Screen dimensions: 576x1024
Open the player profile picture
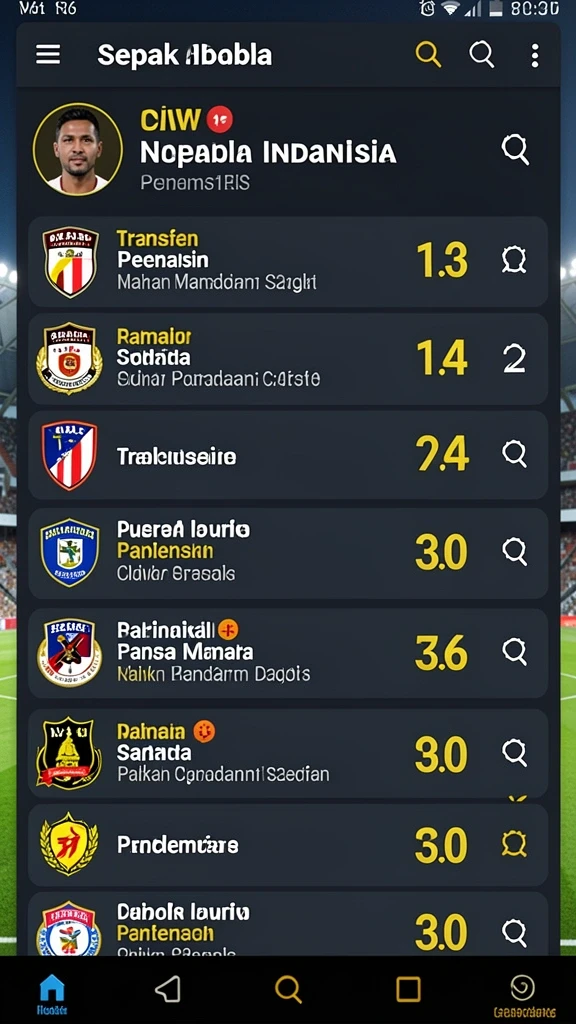click(78, 149)
